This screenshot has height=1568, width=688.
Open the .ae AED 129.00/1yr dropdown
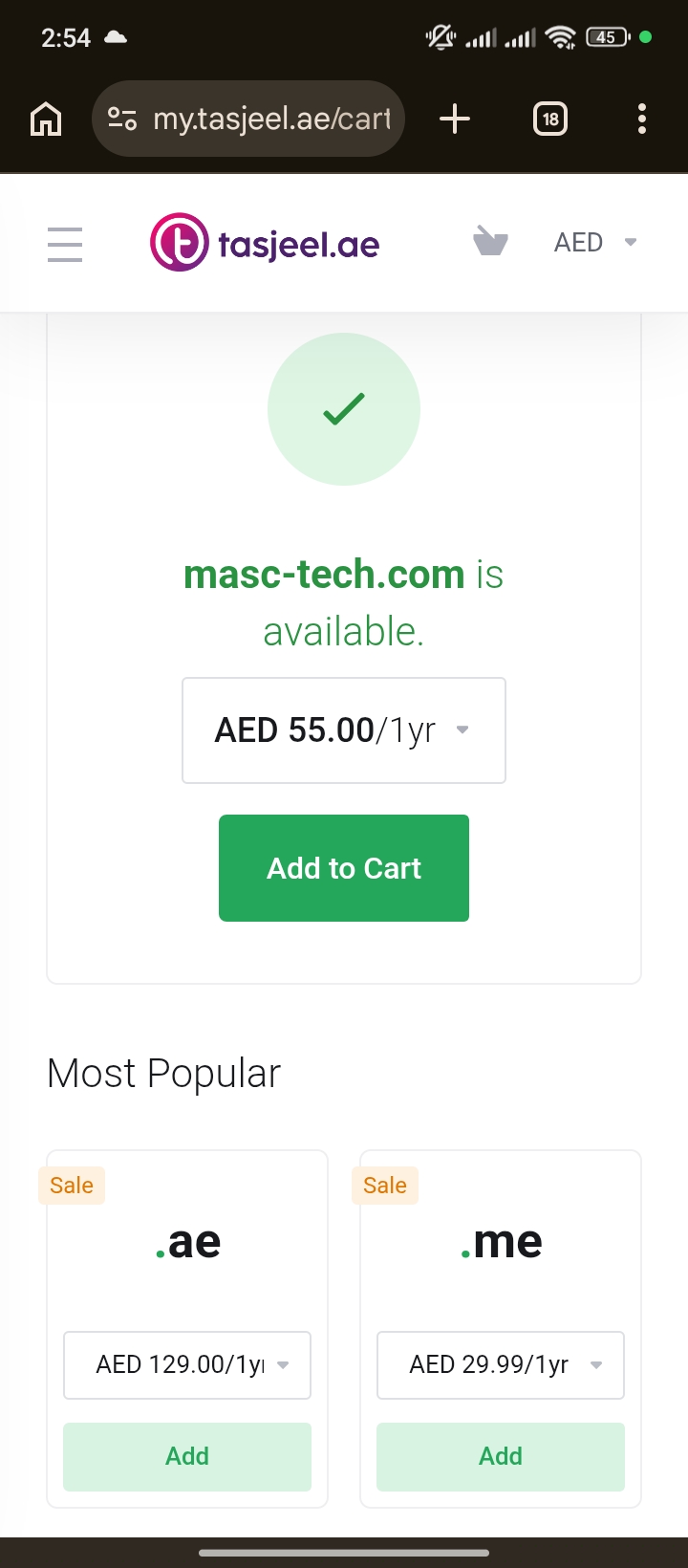tap(187, 1365)
